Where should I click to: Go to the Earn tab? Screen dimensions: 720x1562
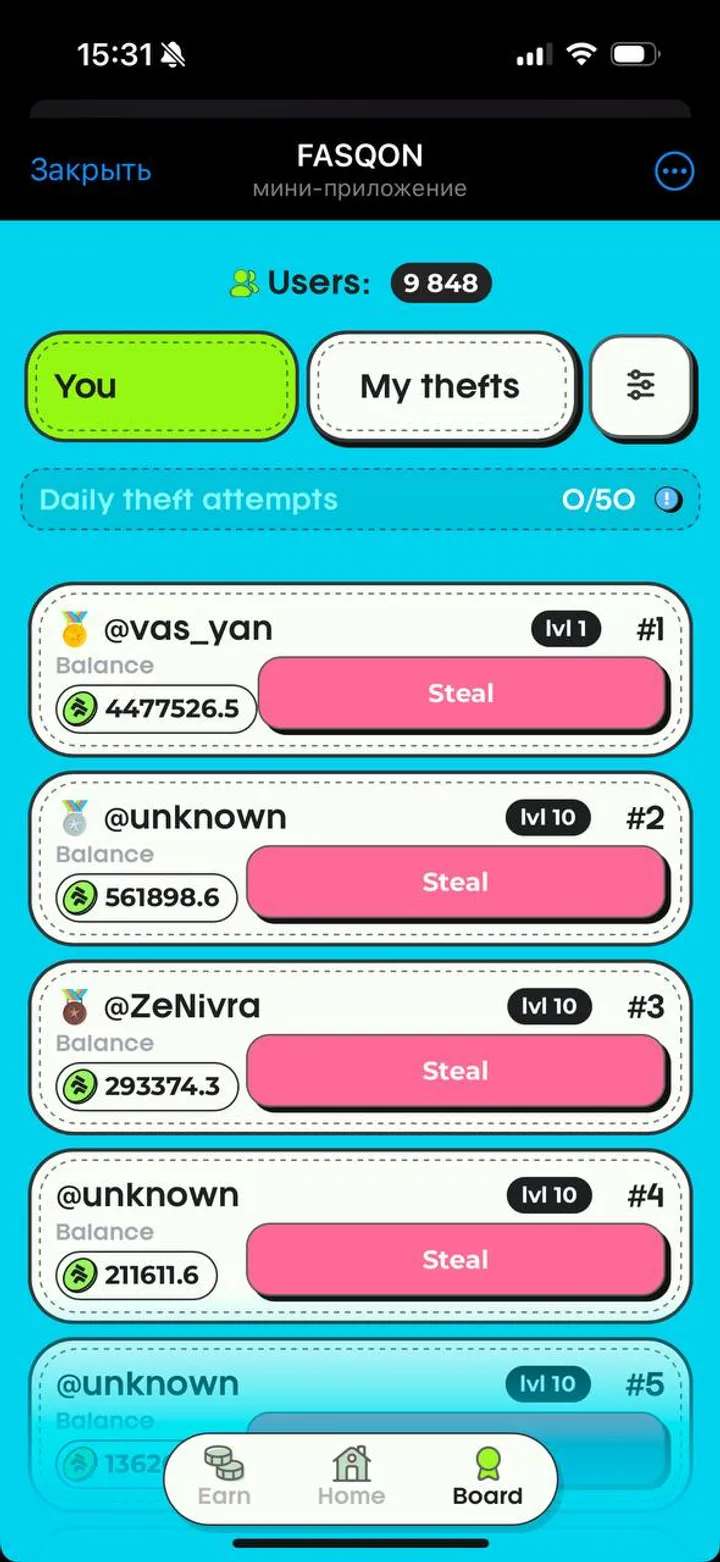[224, 1477]
